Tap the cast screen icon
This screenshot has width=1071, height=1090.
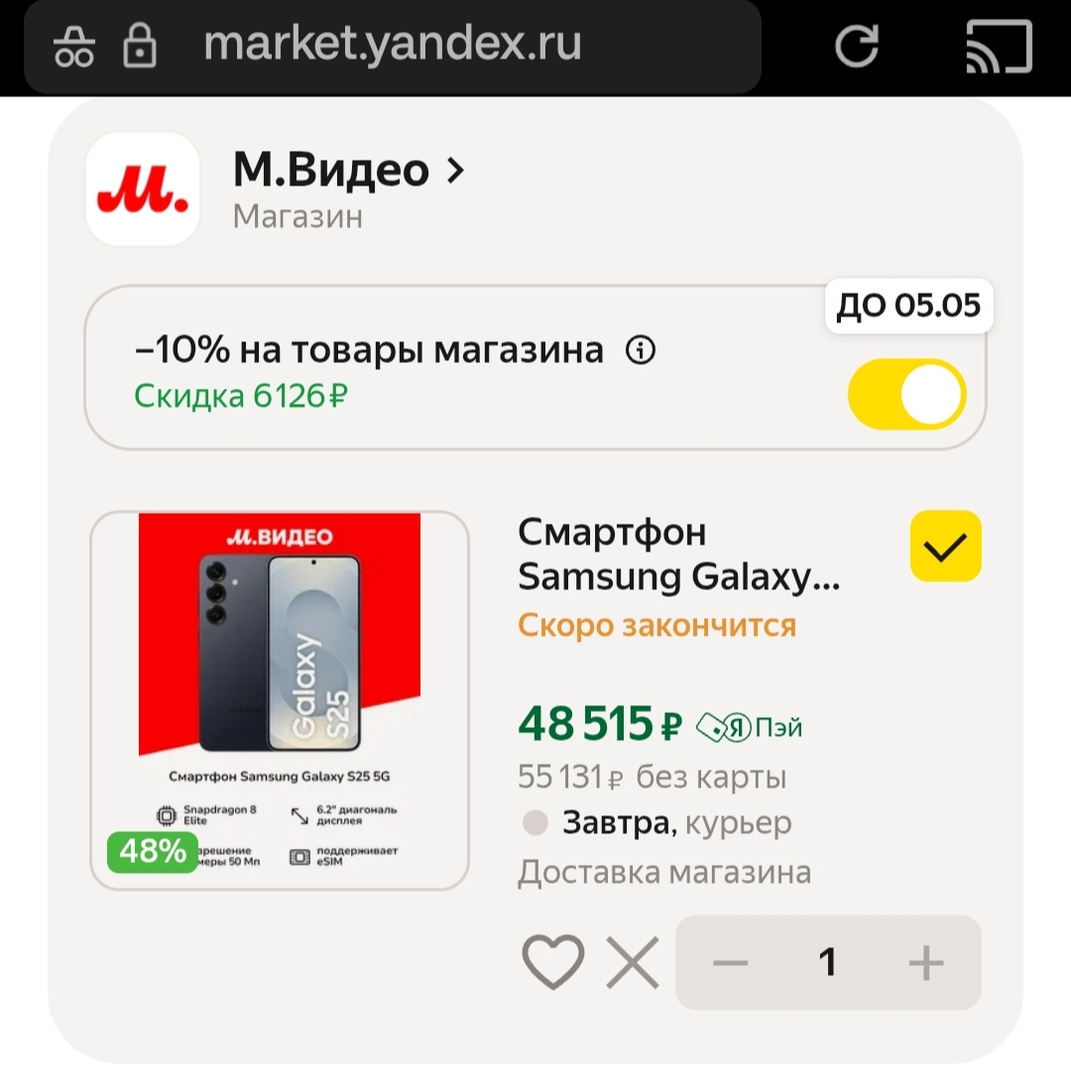click(998, 47)
